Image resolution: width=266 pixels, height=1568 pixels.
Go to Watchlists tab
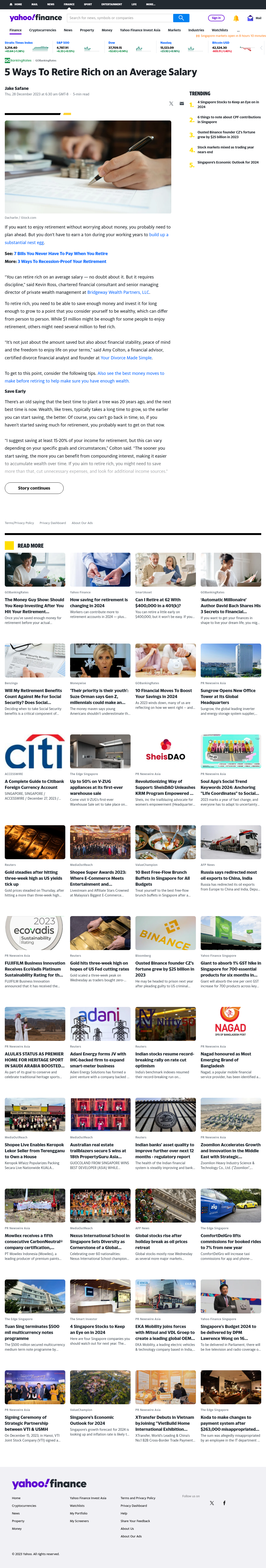(220, 30)
